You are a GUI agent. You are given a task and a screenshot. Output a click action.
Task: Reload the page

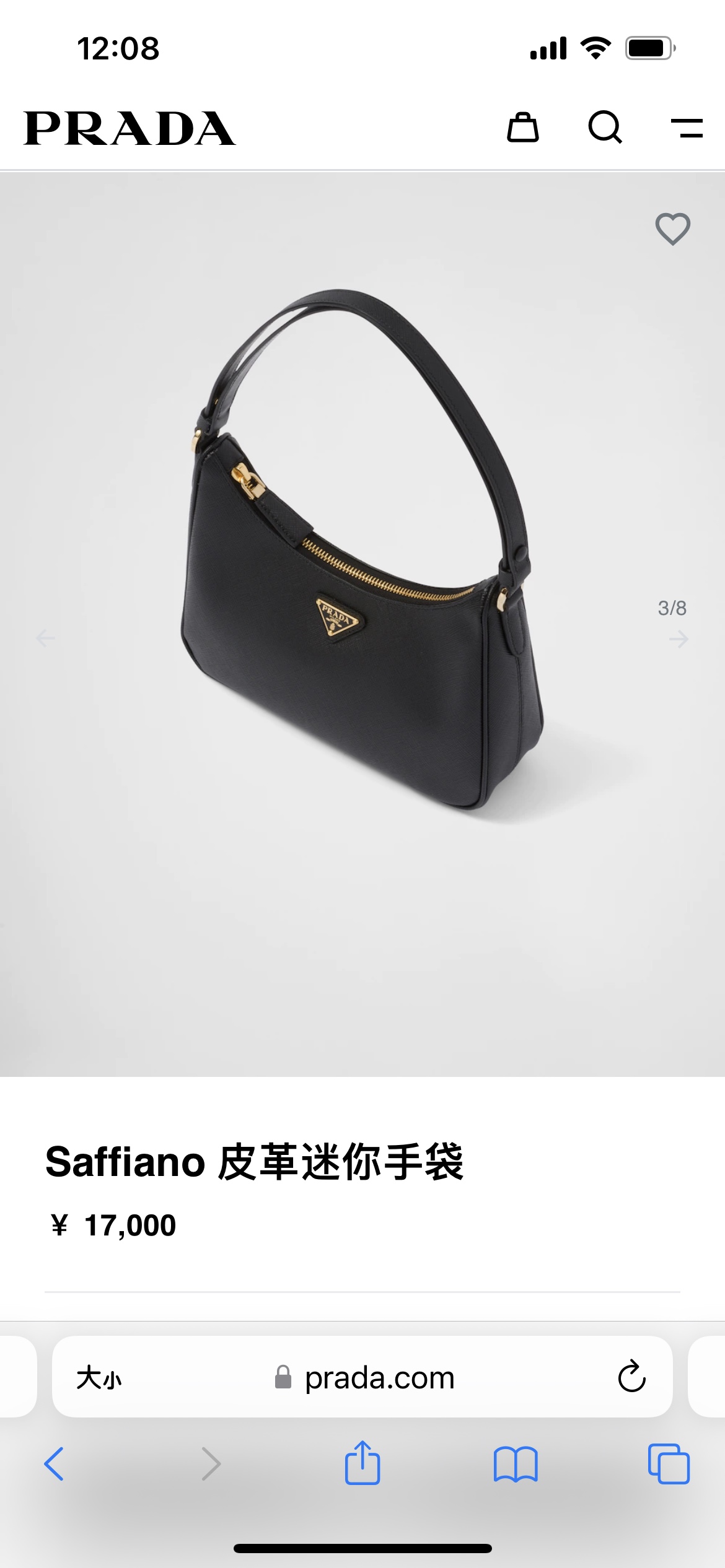pyautogui.click(x=631, y=1377)
